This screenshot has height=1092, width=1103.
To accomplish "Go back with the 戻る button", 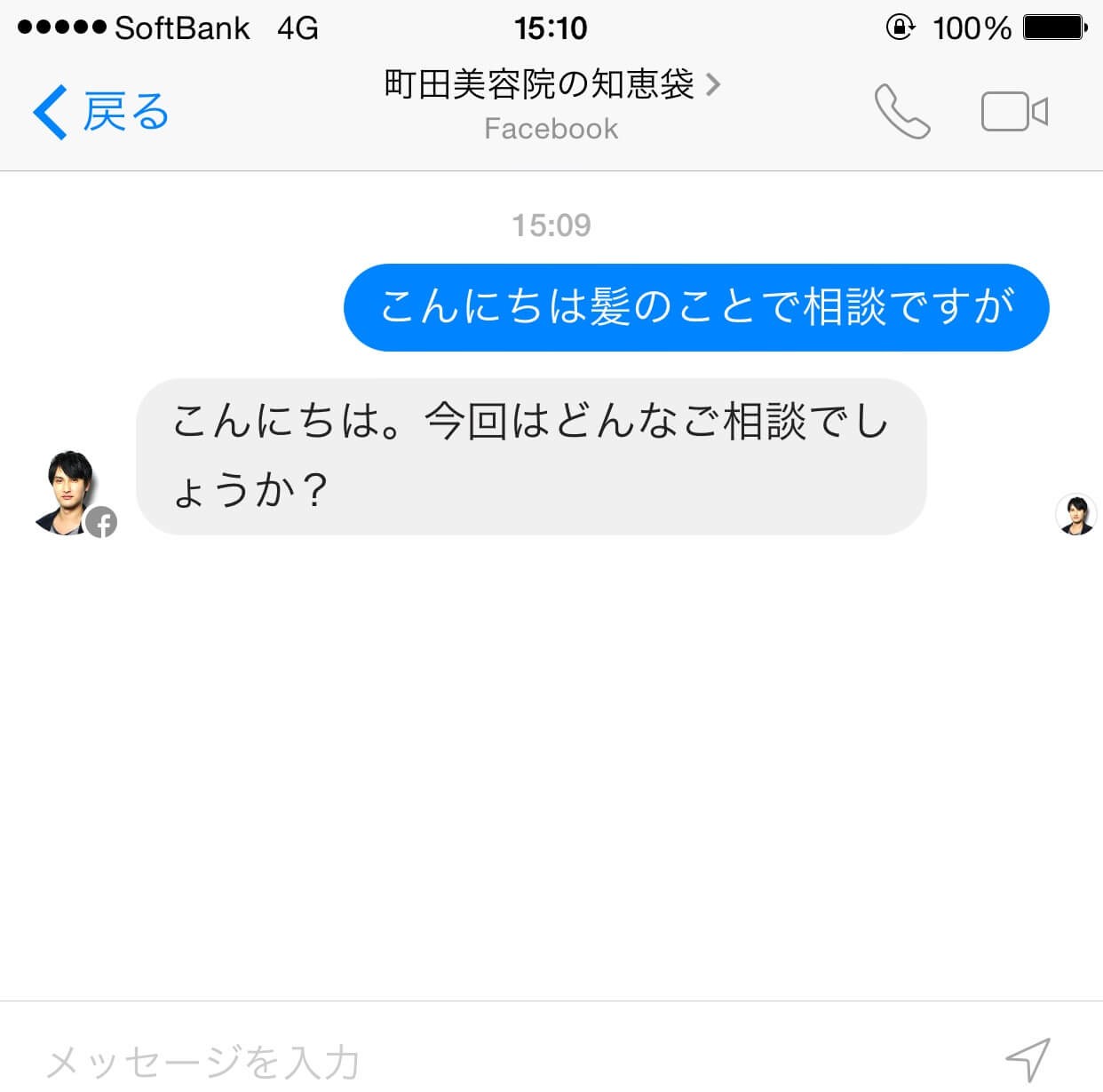I will [100, 112].
